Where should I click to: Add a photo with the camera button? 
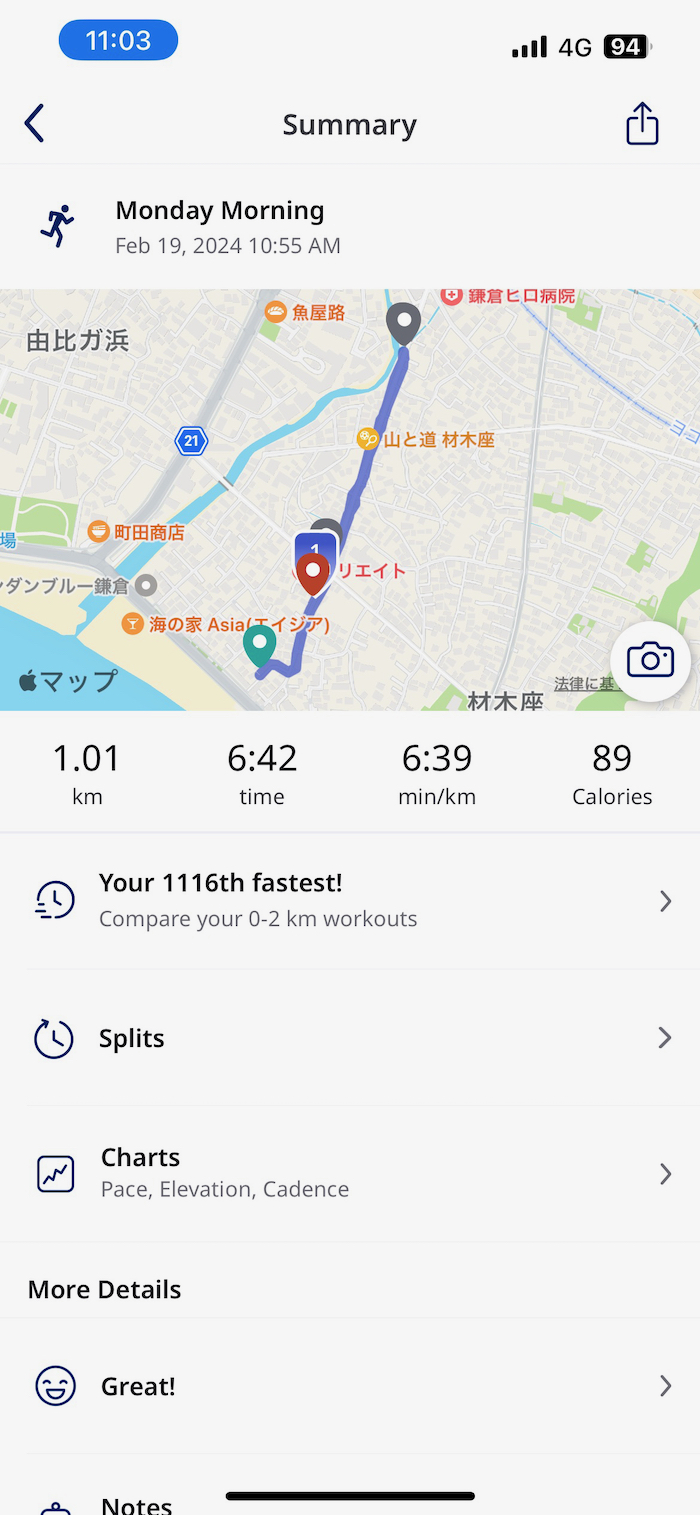point(650,661)
